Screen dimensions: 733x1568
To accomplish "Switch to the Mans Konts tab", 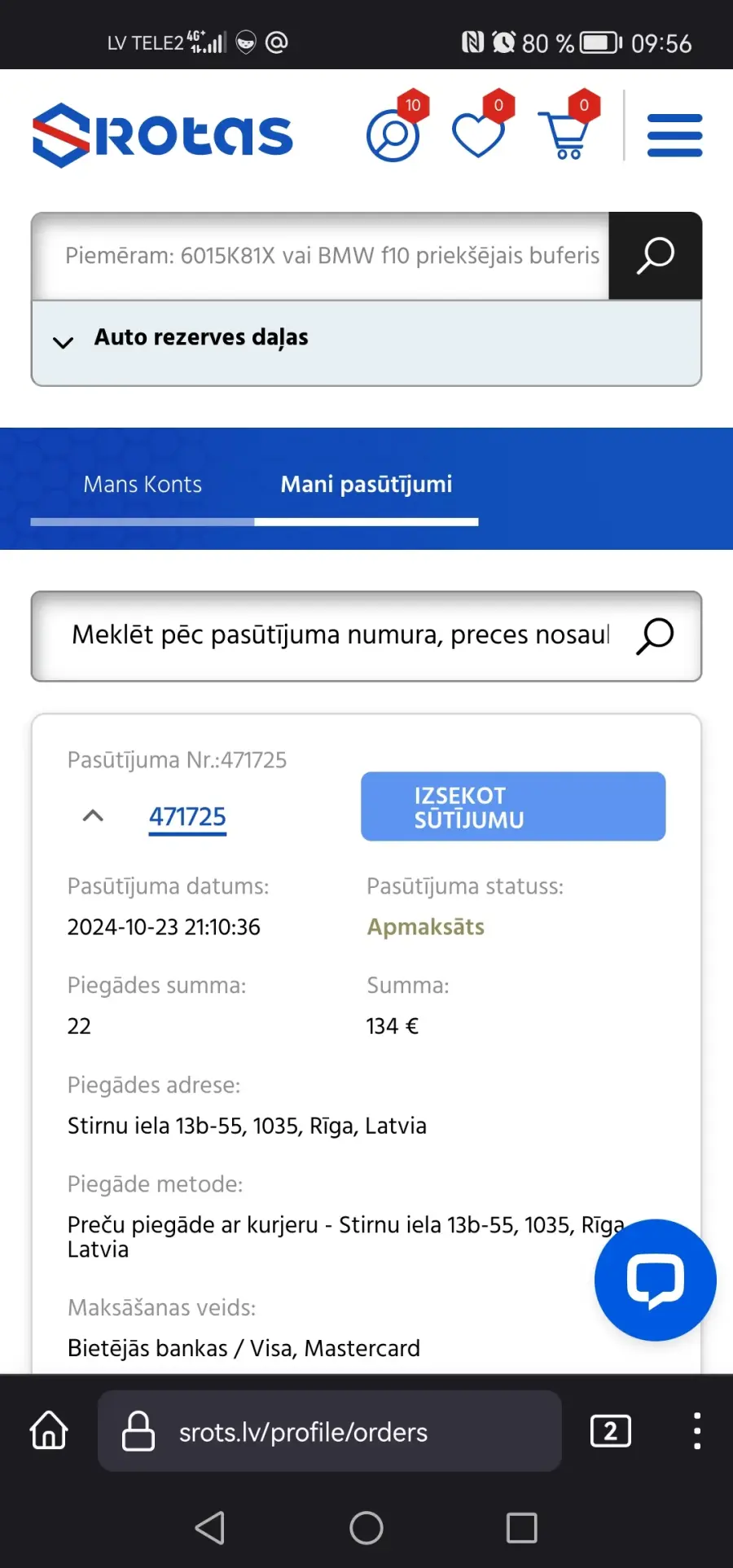I will tap(143, 485).
